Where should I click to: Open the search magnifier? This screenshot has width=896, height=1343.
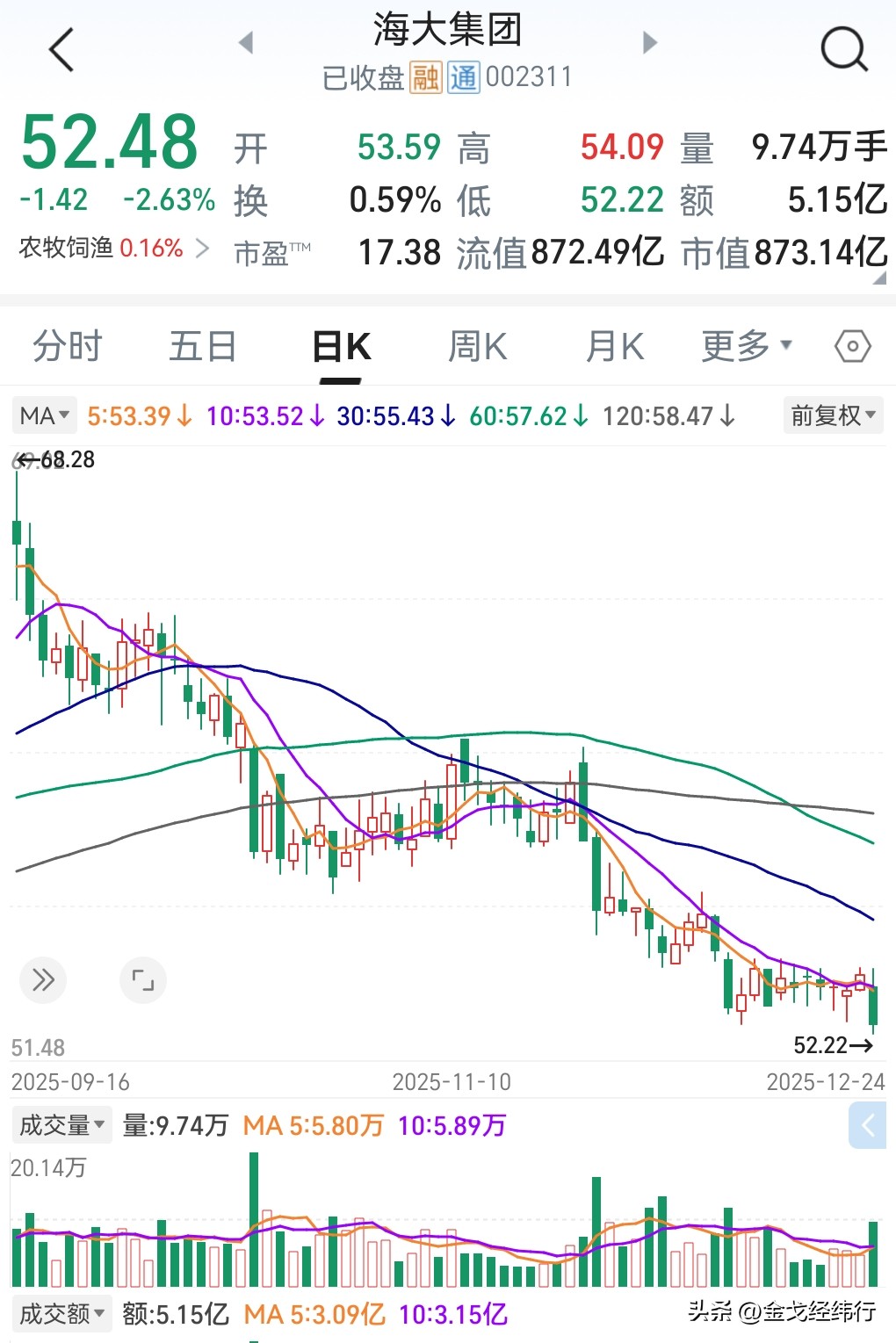click(842, 48)
